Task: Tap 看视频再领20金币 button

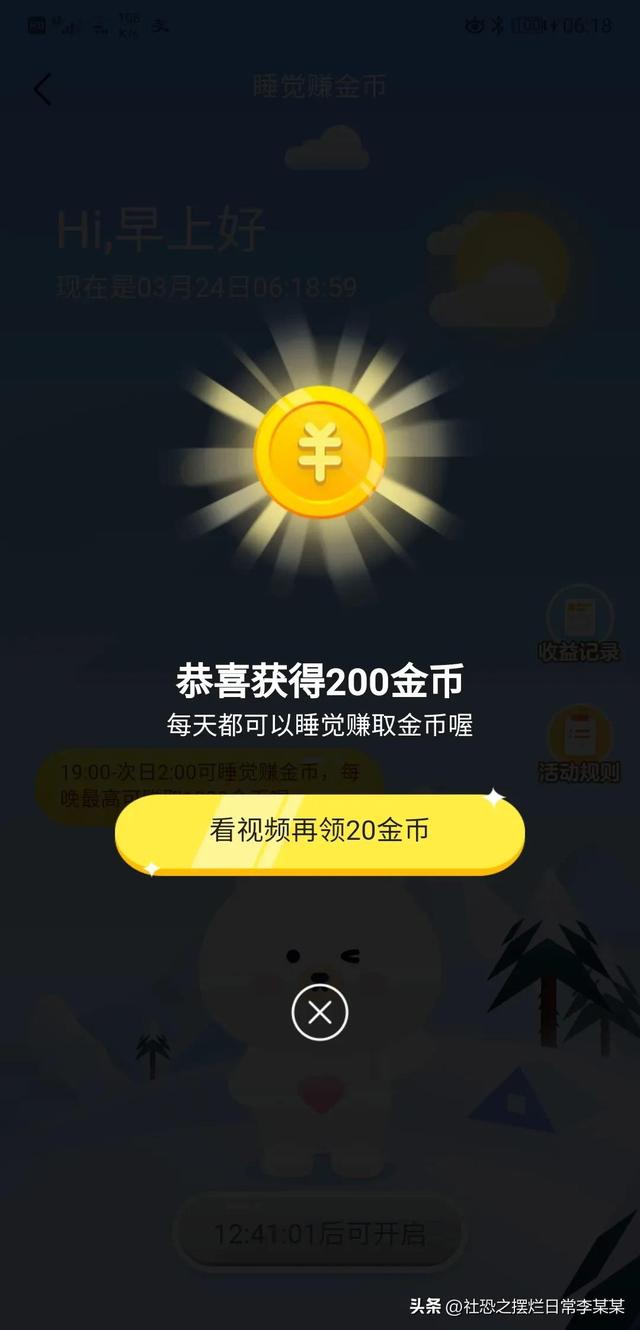Action: (x=319, y=832)
